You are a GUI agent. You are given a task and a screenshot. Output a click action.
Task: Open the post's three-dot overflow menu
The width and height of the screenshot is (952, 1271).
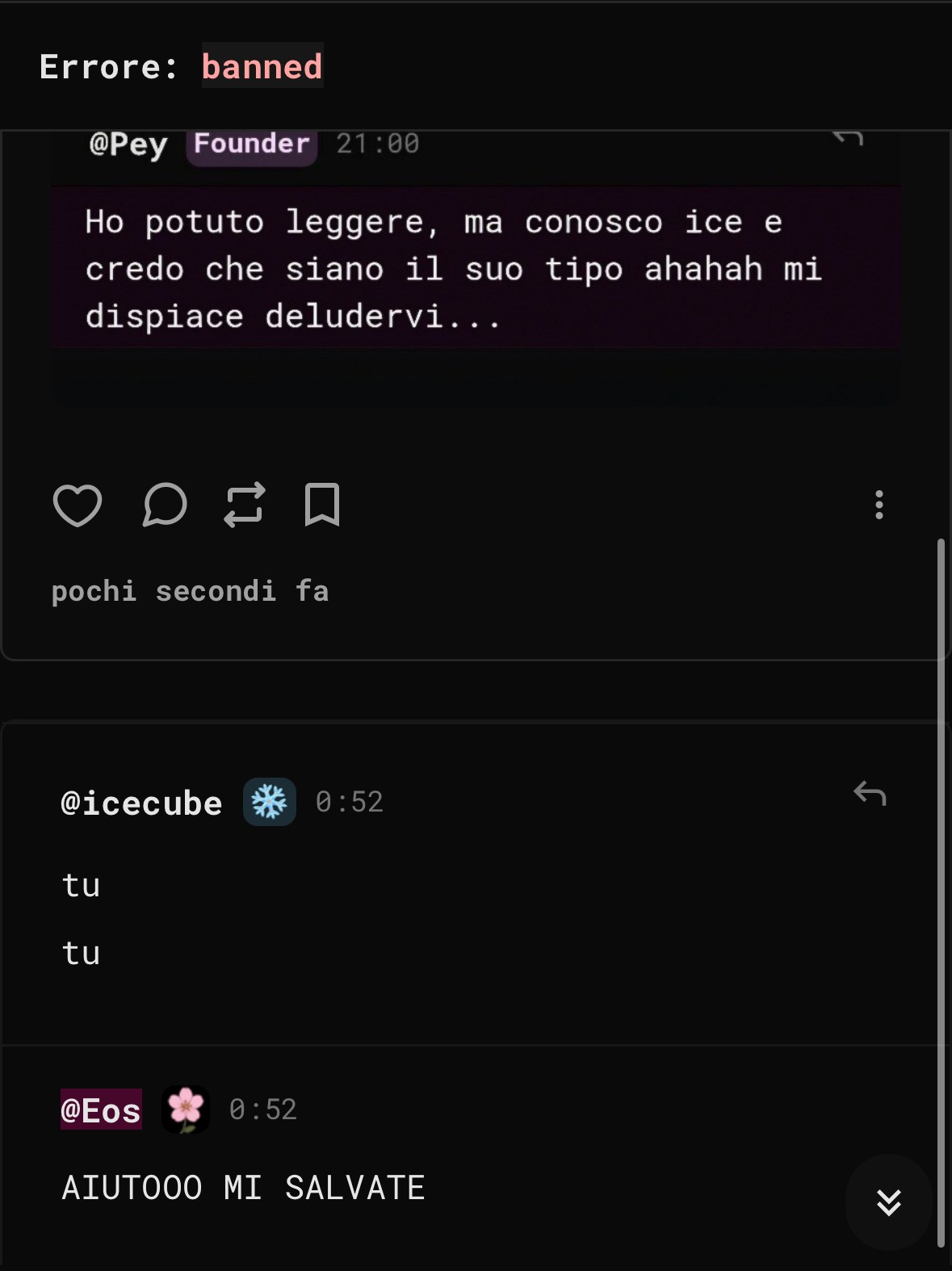click(879, 505)
